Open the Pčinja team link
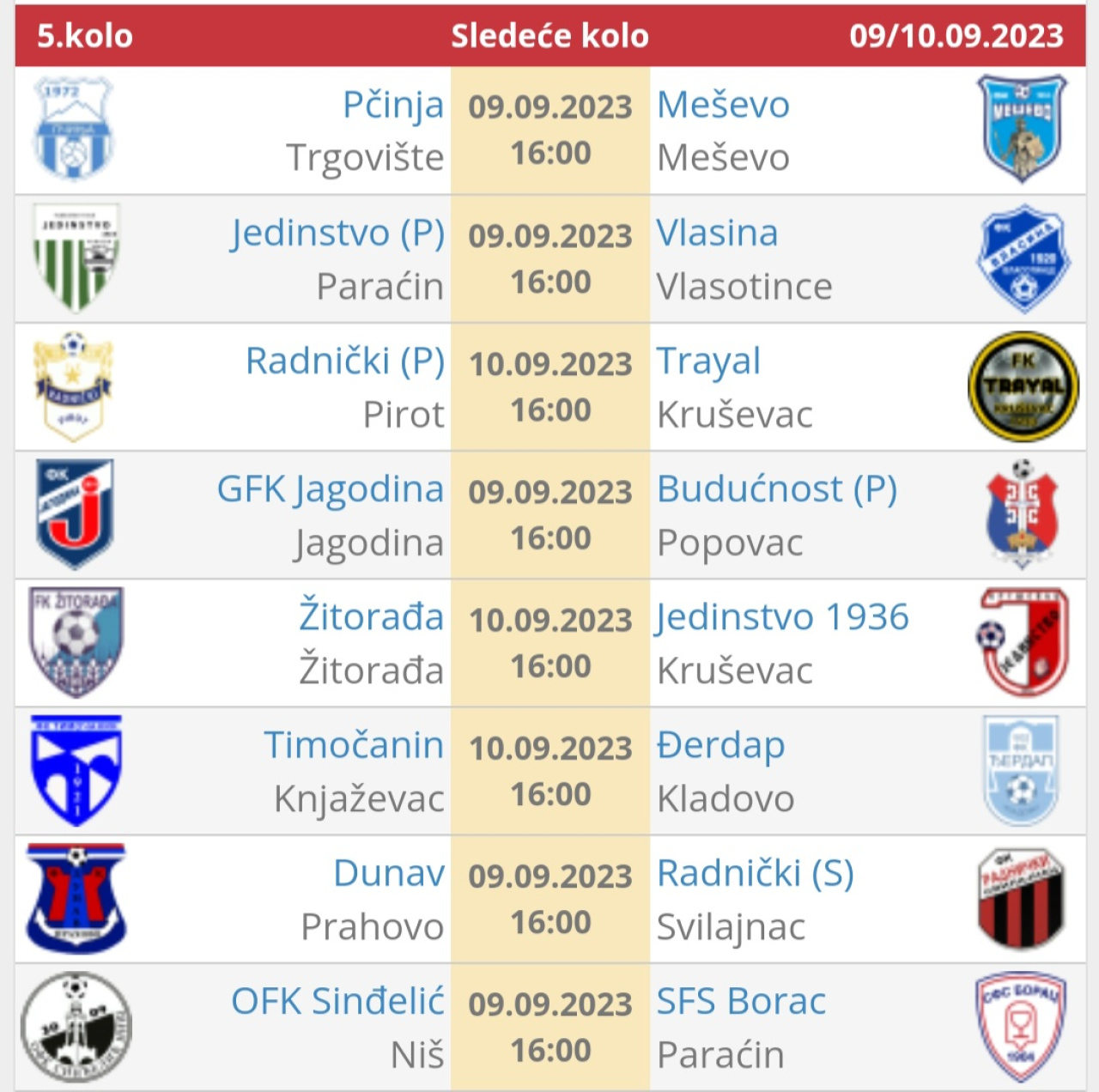 393,106
